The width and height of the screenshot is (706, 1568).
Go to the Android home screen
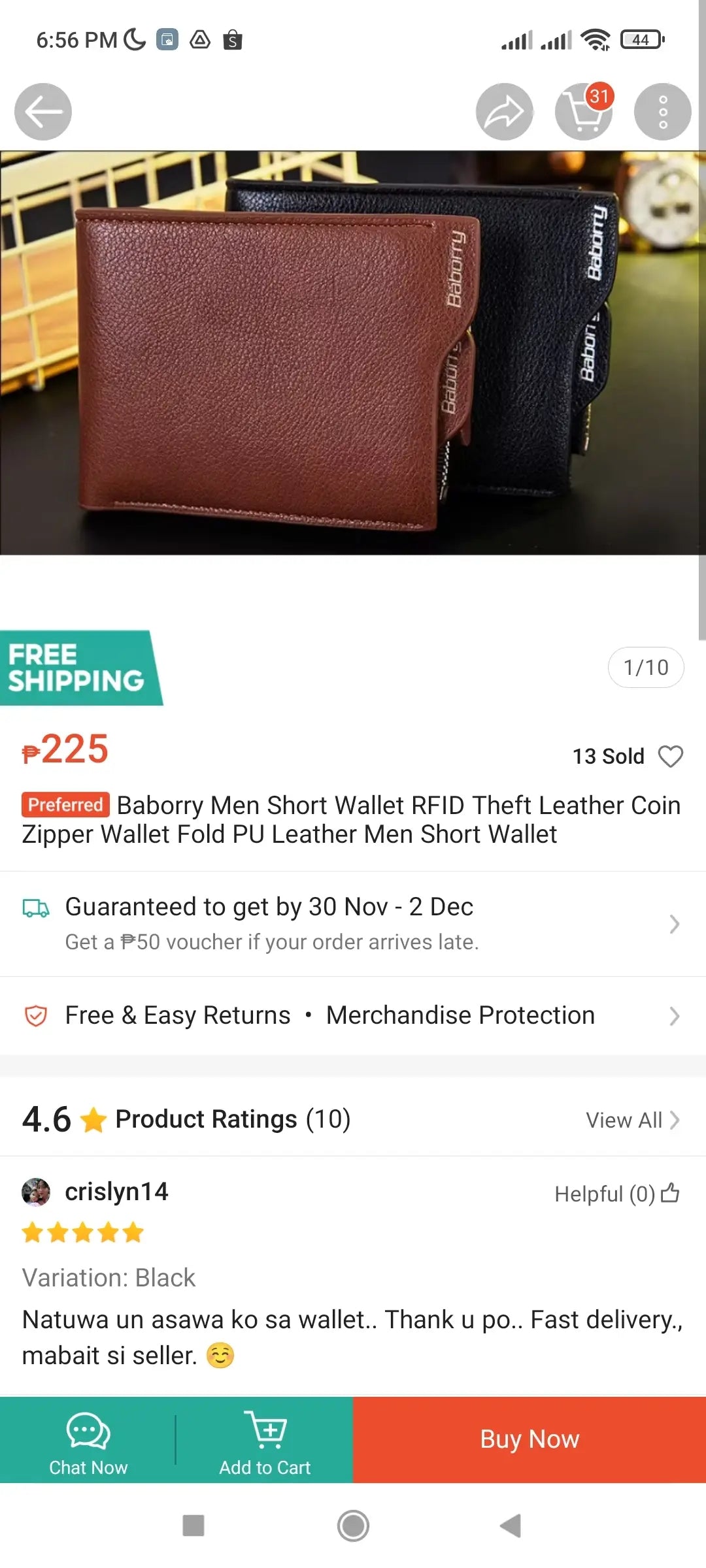click(353, 1526)
